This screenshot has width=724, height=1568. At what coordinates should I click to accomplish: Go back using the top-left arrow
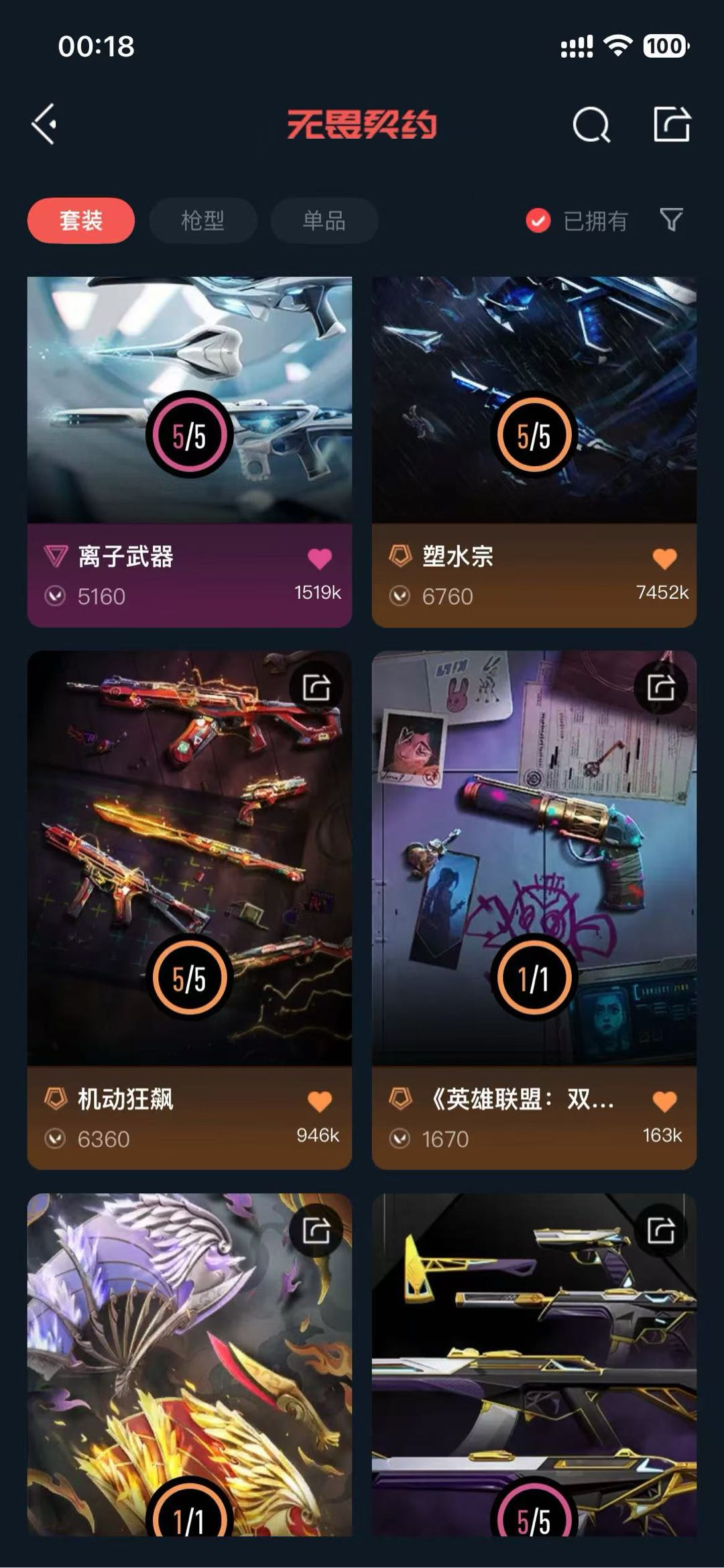(44, 124)
